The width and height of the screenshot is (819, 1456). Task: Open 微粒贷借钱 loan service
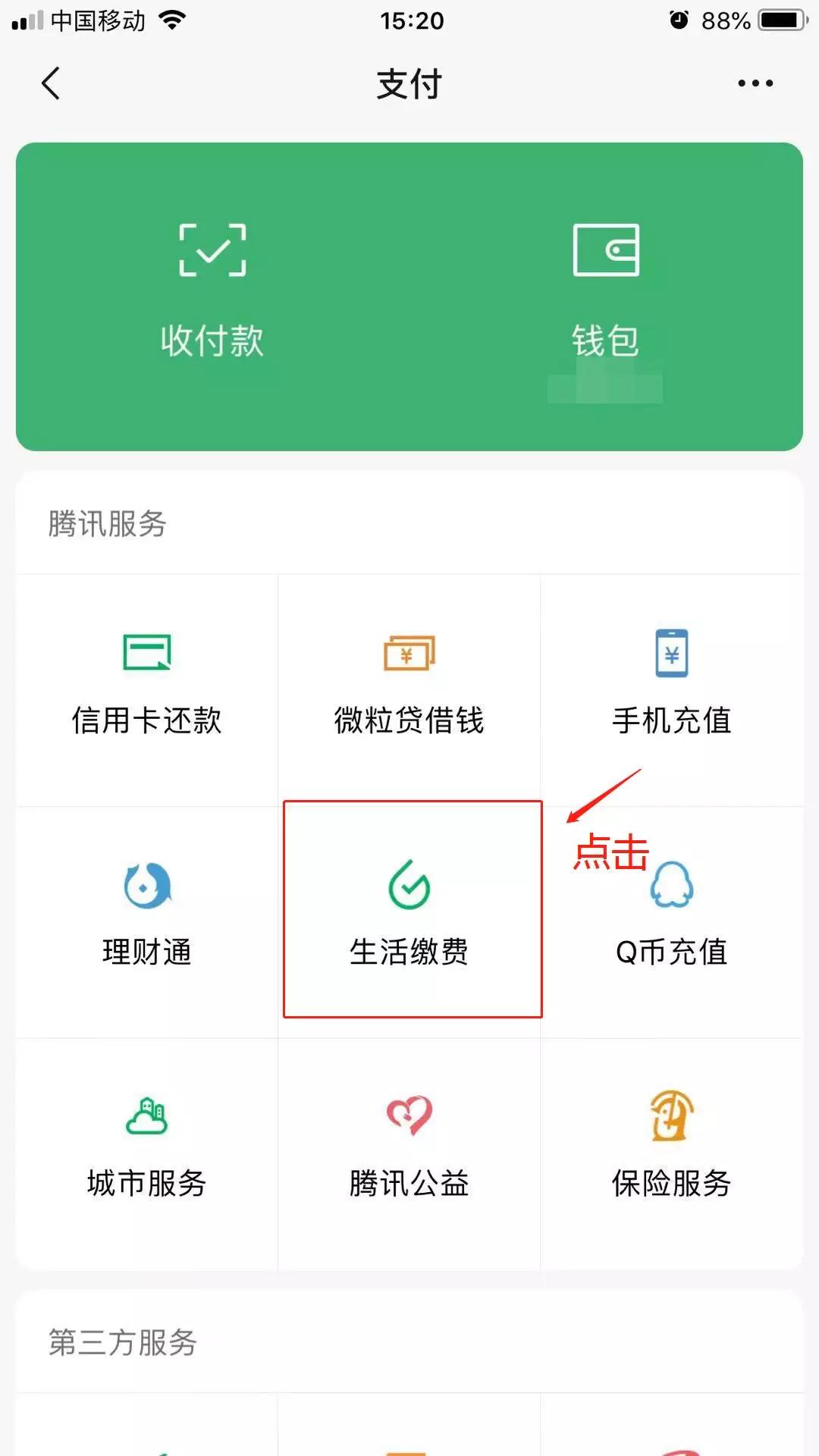[x=409, y=690]
